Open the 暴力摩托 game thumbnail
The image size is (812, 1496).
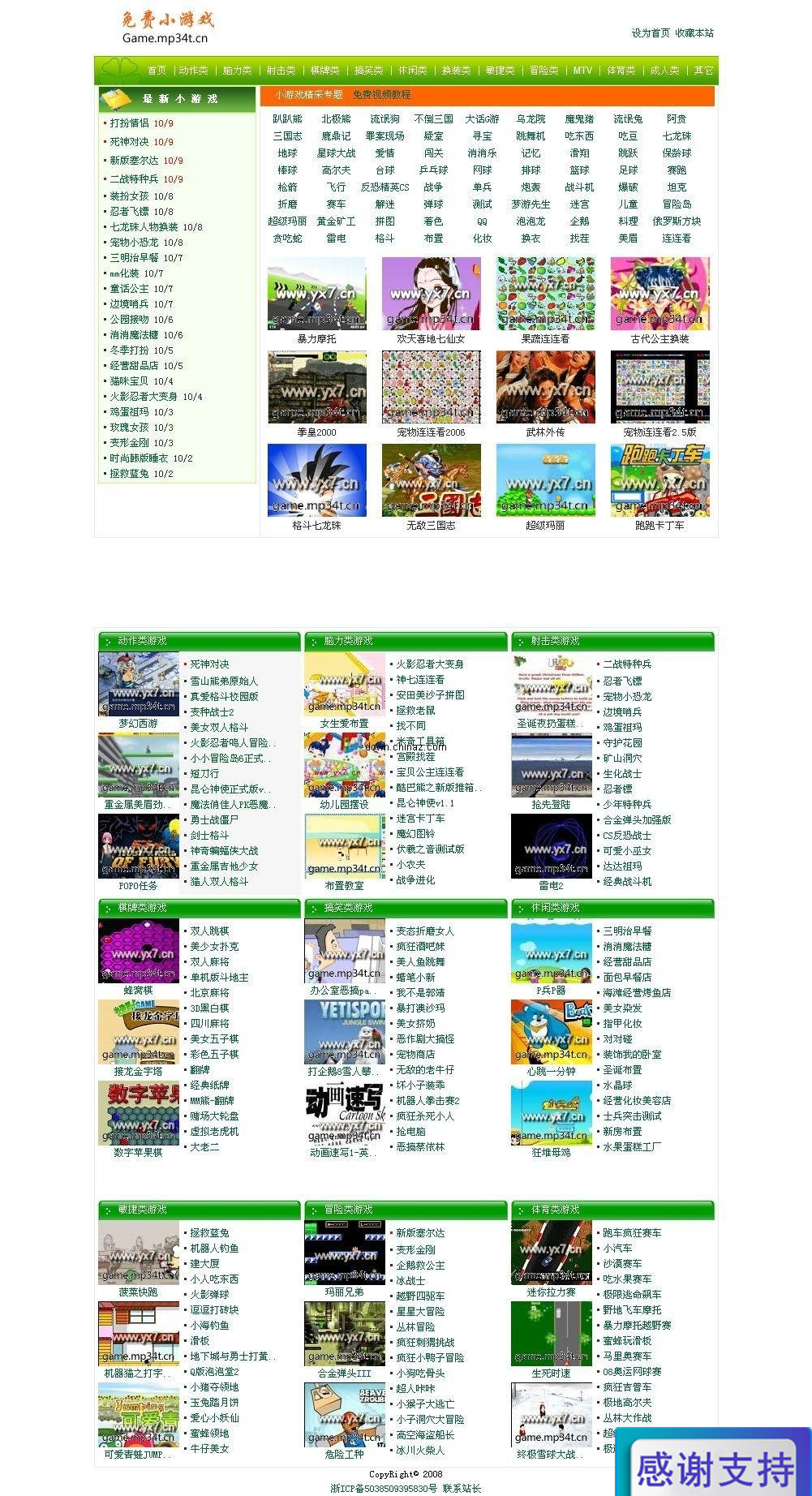pyautogui.click(x=316, y=294)
